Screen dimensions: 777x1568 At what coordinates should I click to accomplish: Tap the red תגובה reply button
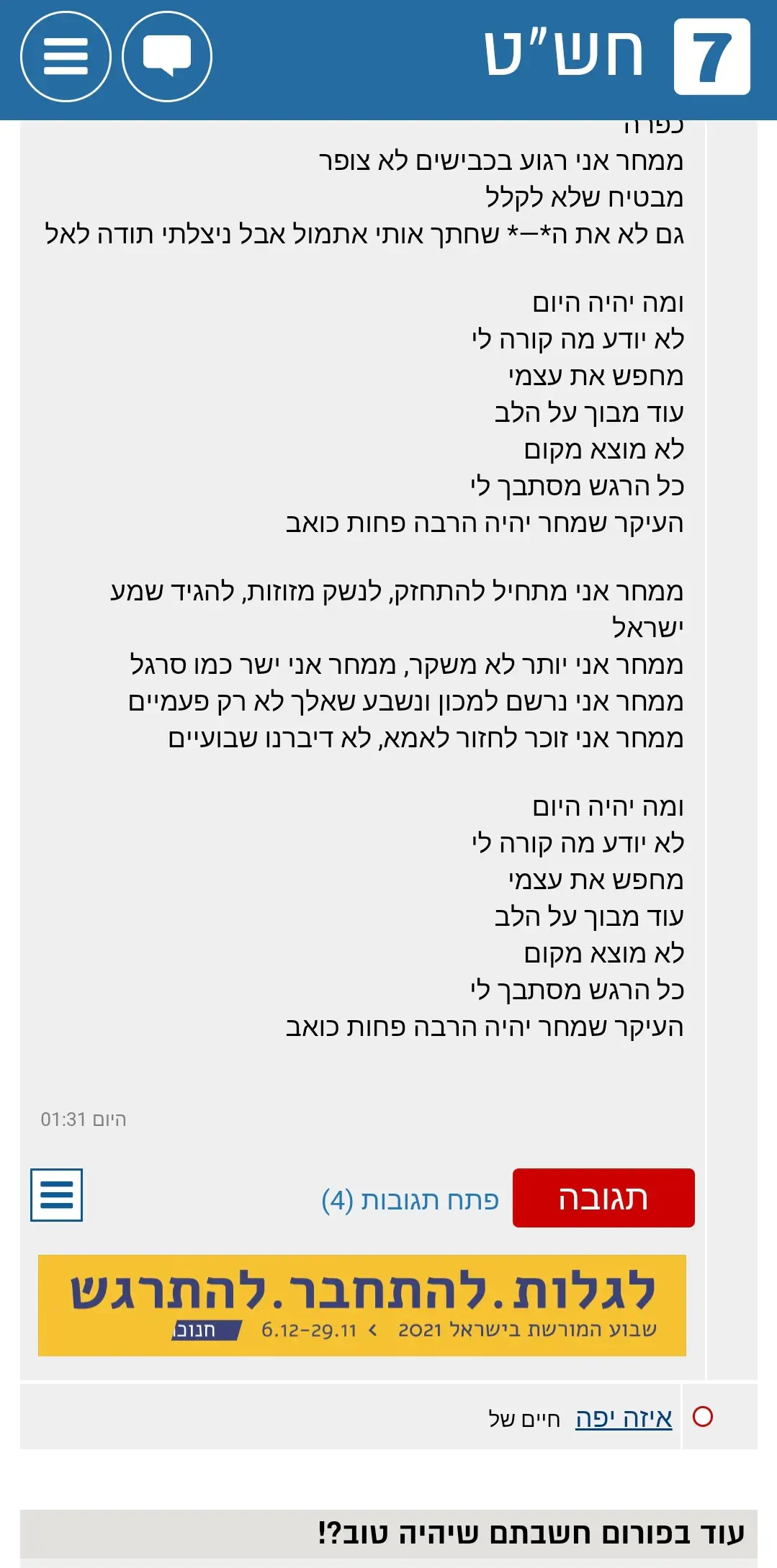click(x=603, y=1198)
